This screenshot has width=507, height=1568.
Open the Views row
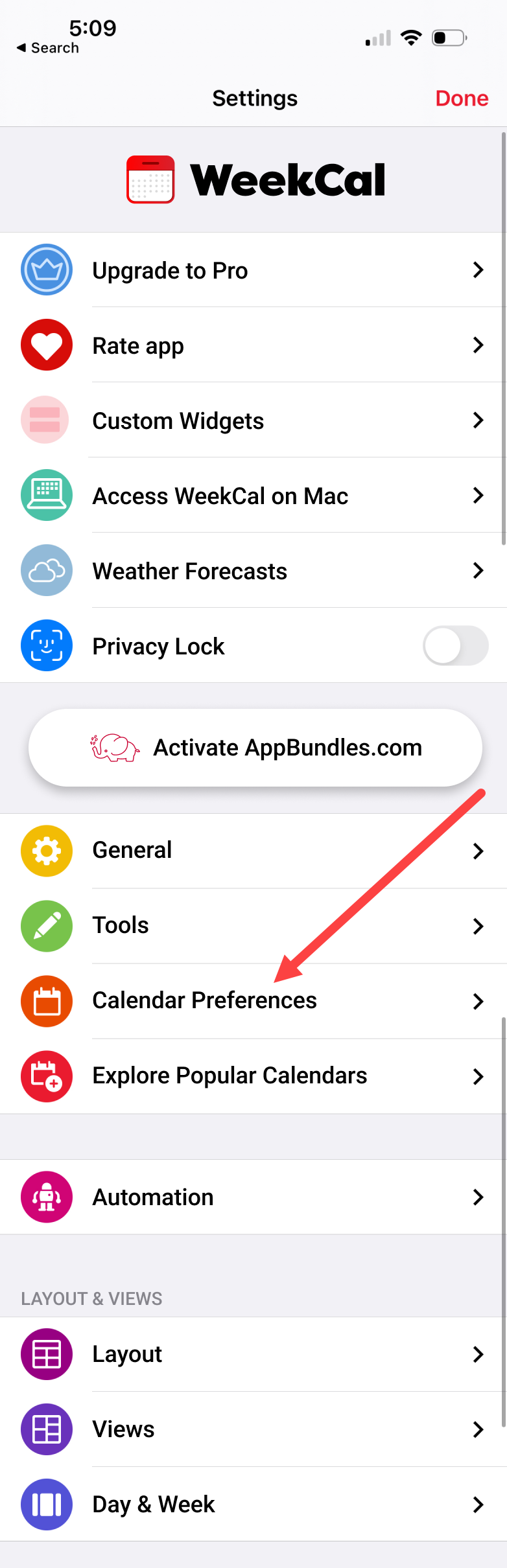coord(253,1429)
